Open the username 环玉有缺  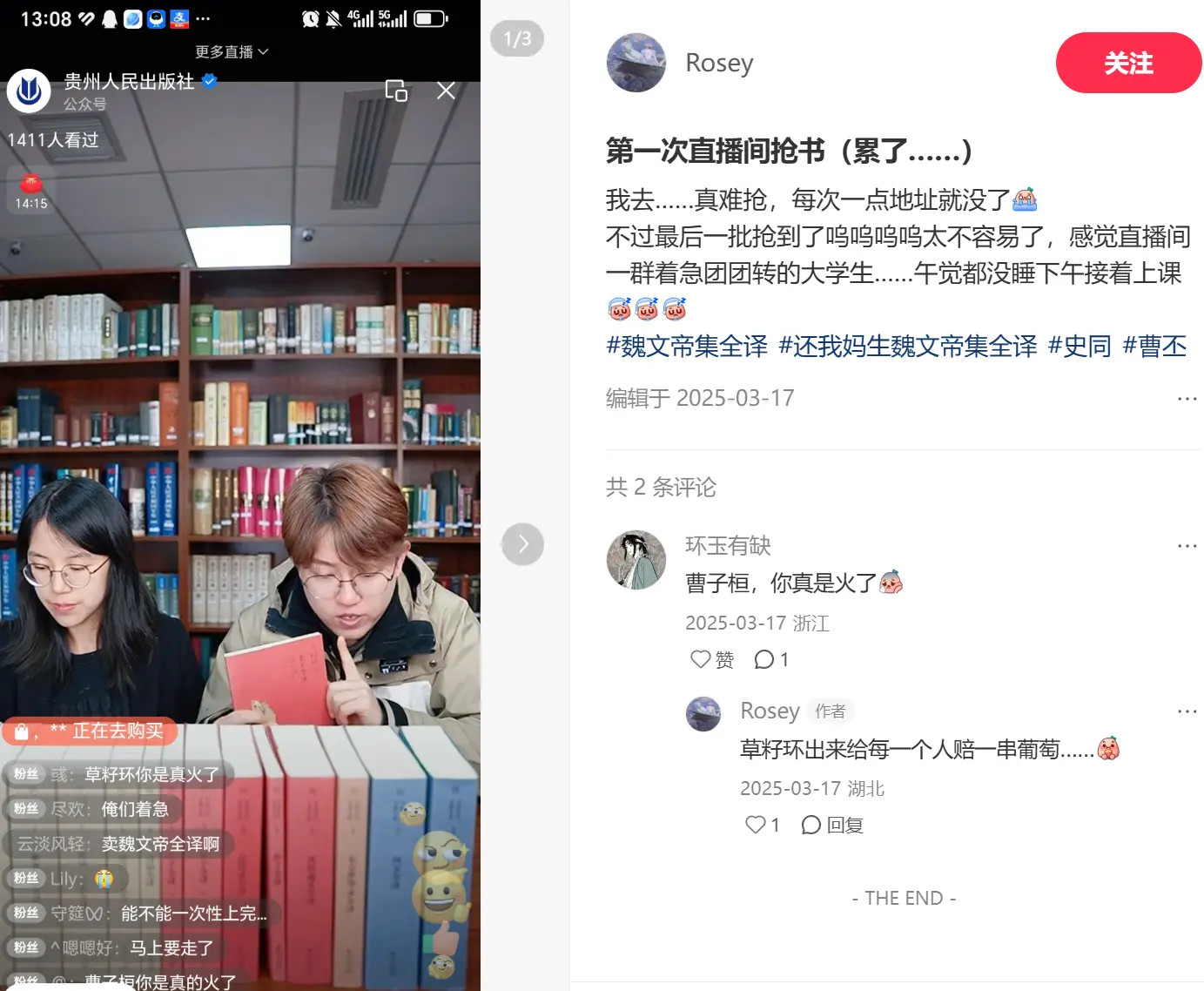pos(728,546)
